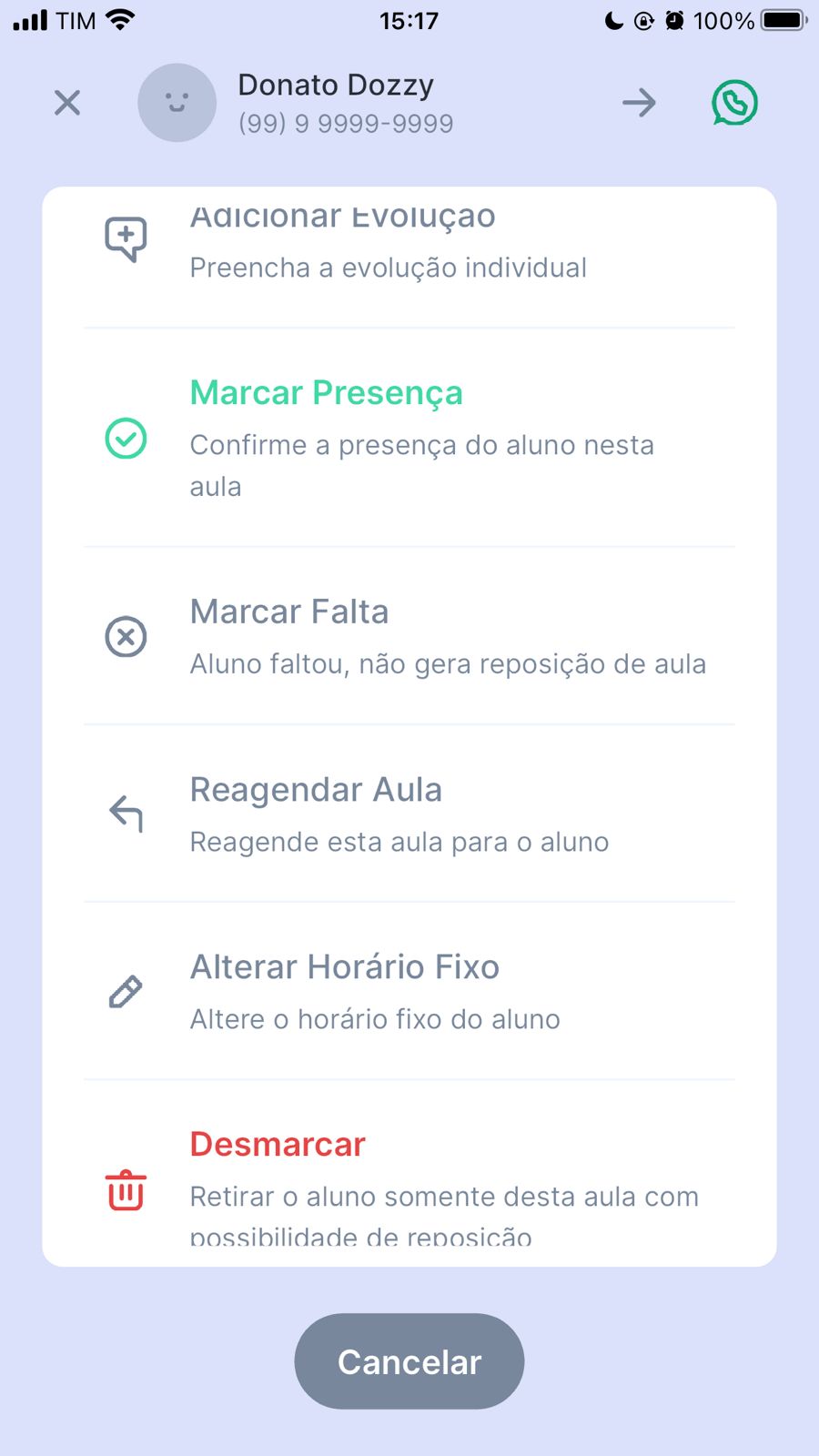Close the student action sheet with X
Viewport: 819px width, 1456px height.
coord(67,103)
